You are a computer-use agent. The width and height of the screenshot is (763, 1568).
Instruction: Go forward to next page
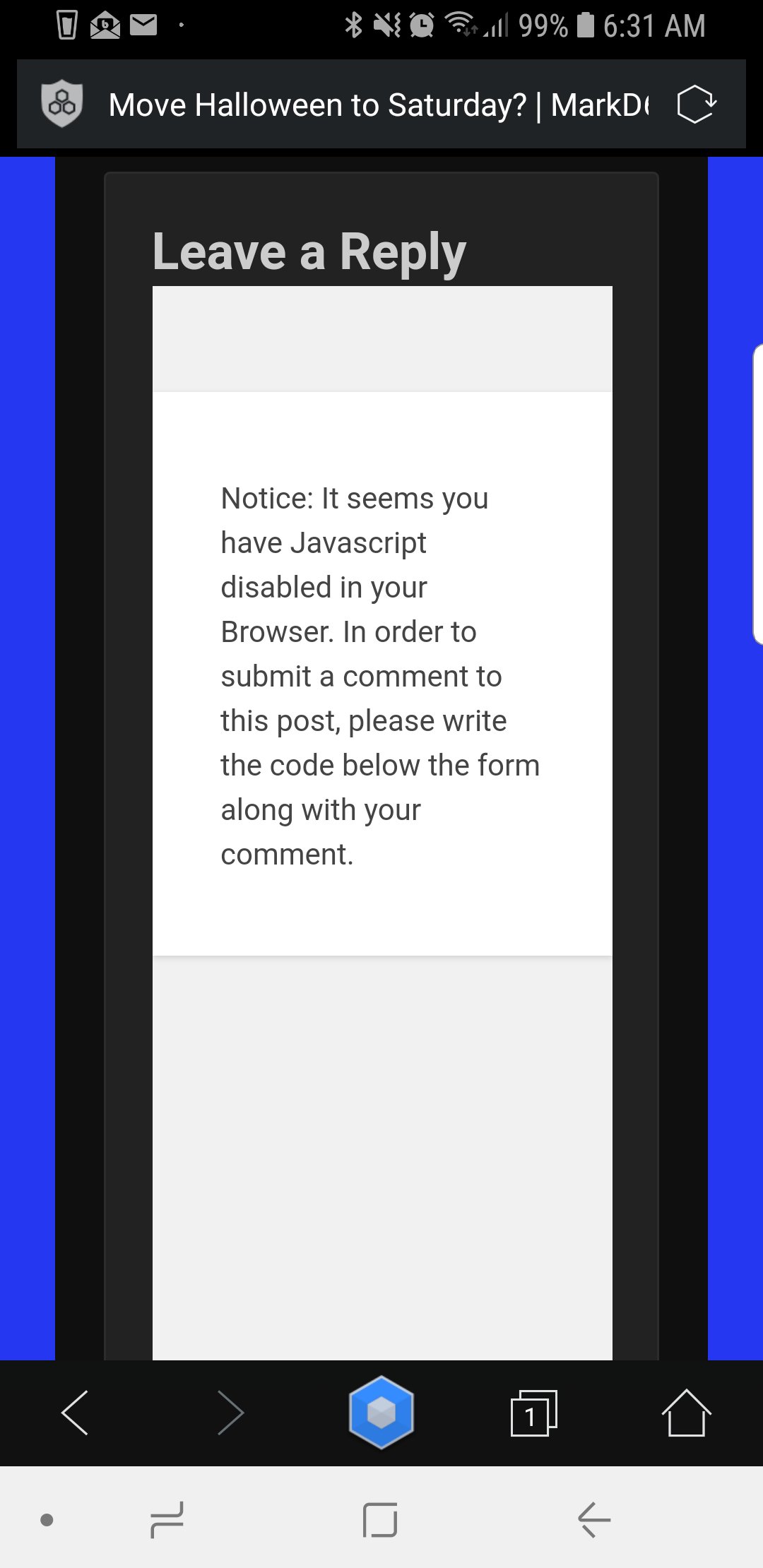[230, 1413]
